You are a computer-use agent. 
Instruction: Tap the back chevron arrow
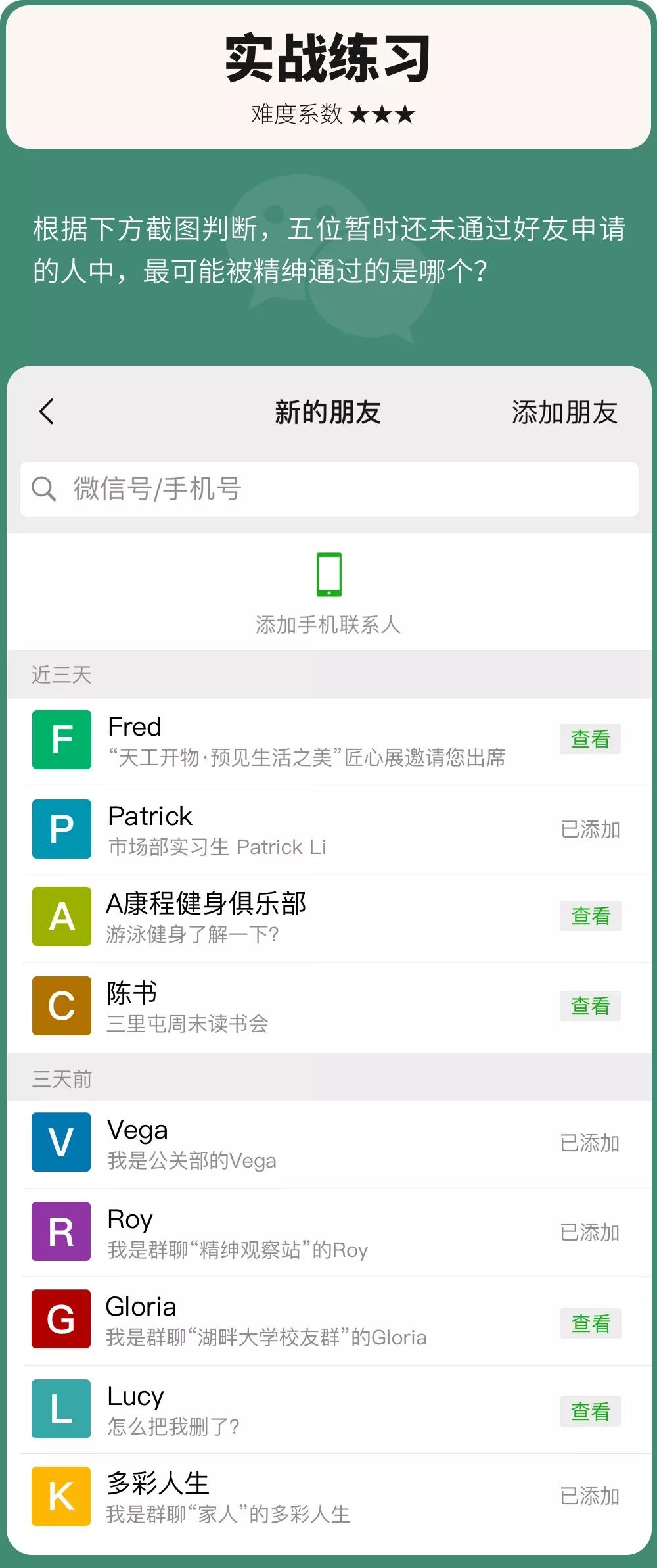(x=45, y=412)
